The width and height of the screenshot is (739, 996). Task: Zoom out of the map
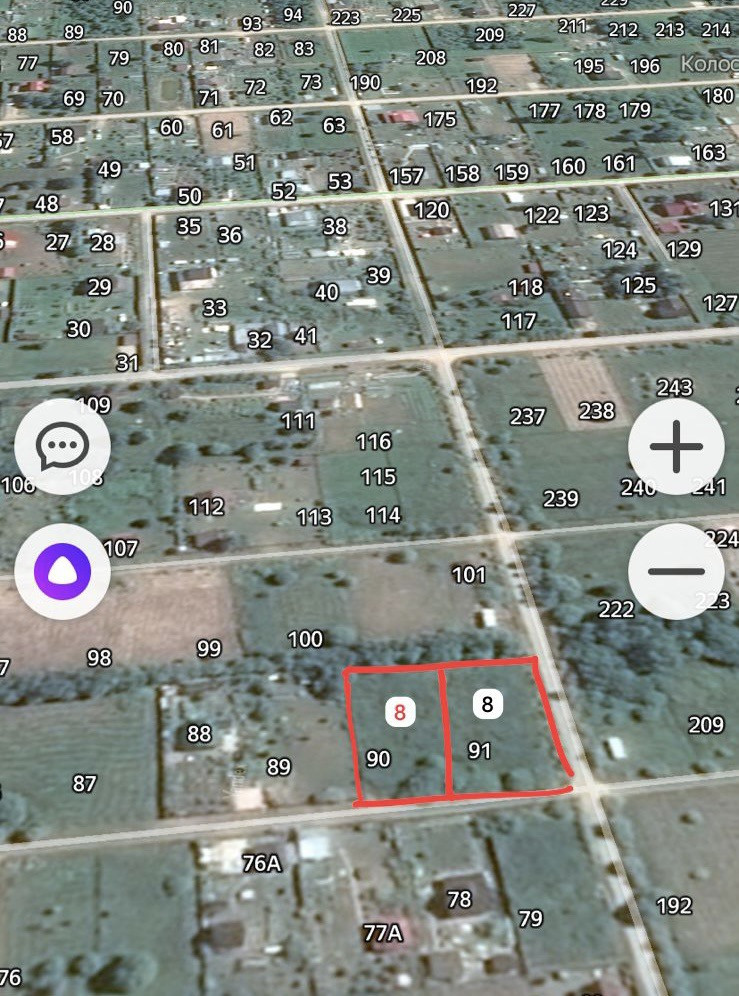pos(676,571)
